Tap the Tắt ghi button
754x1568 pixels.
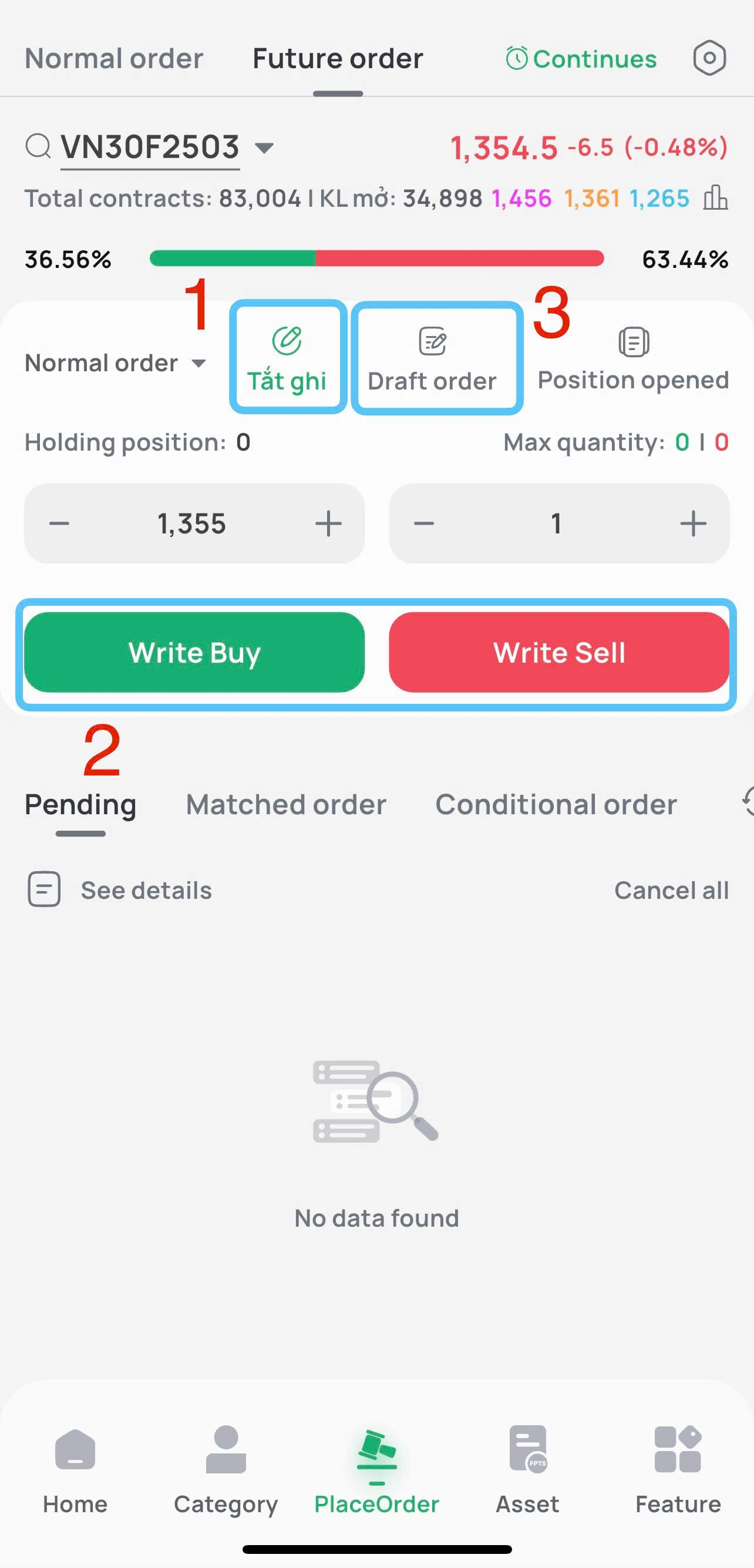287,357
